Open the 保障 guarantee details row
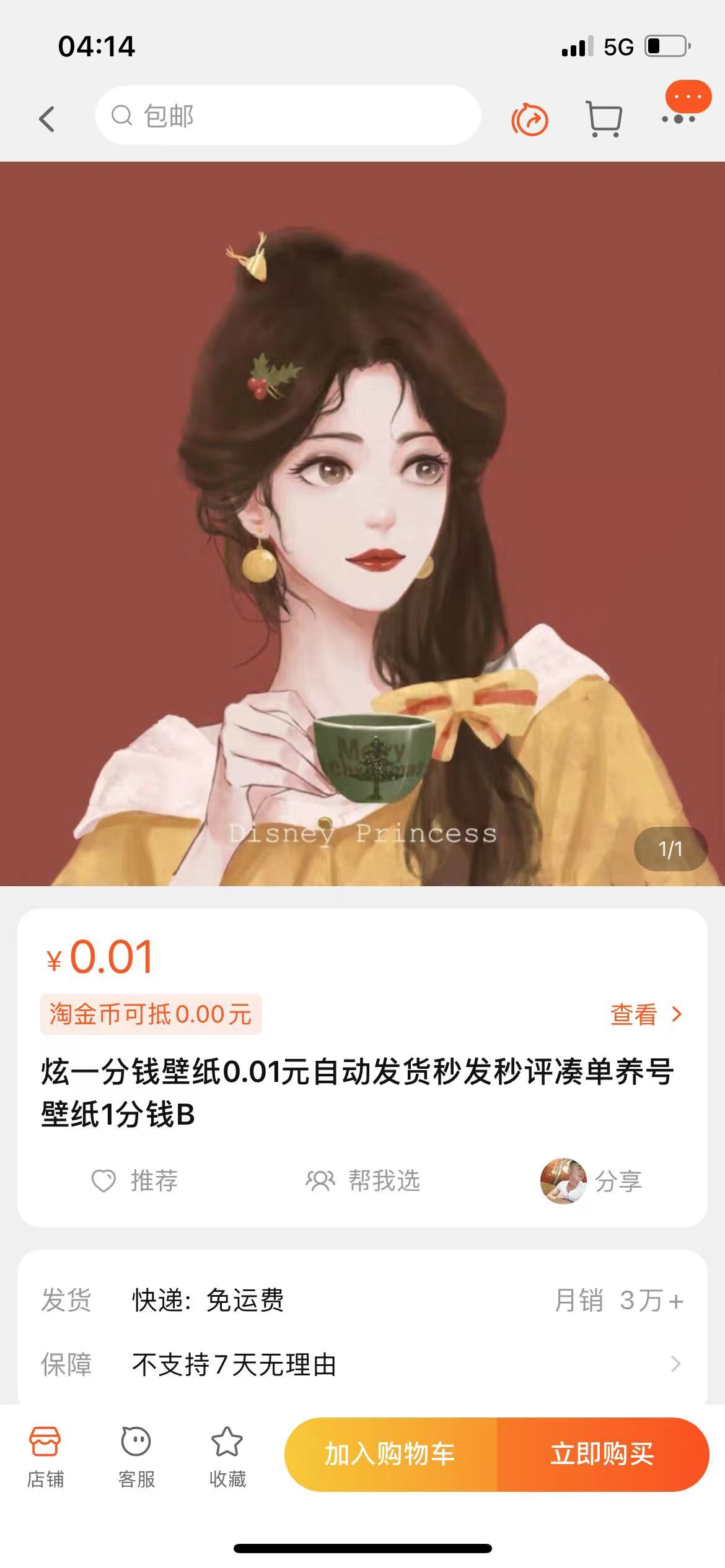The width and height of the screenshot is (725, 1568). click(362, 1364)
